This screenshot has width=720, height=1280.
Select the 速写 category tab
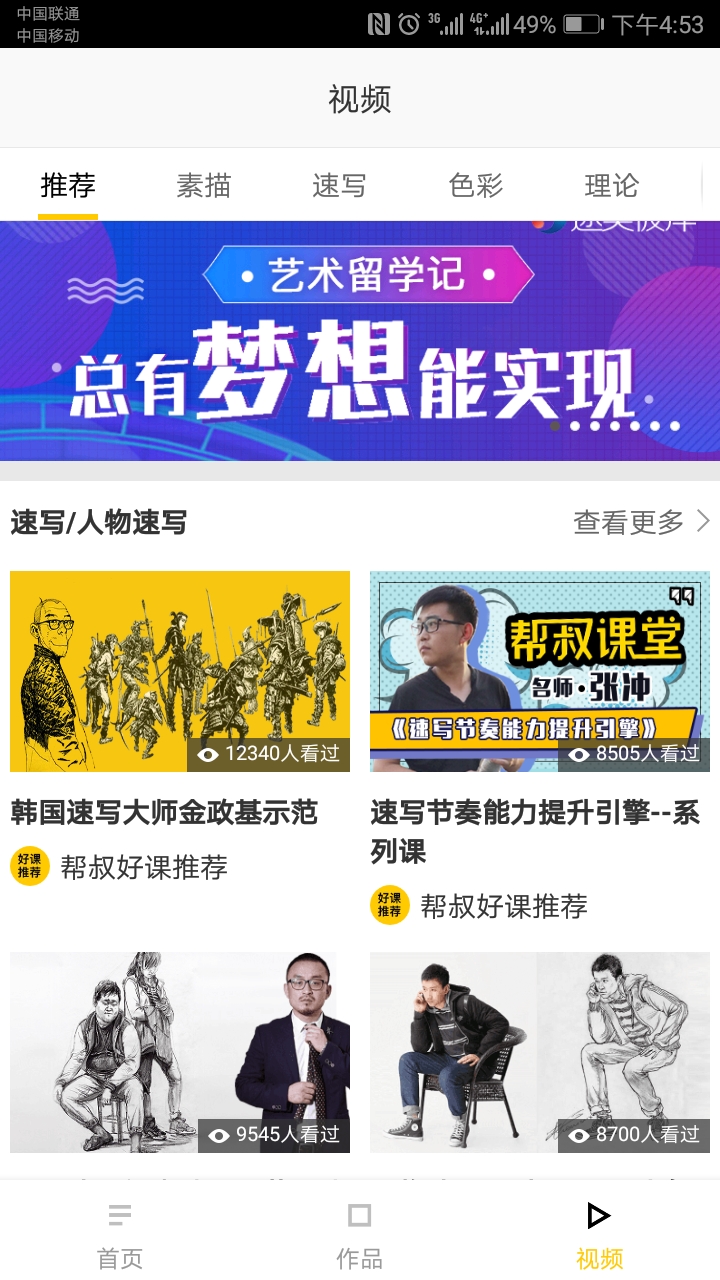pos(340,186)
